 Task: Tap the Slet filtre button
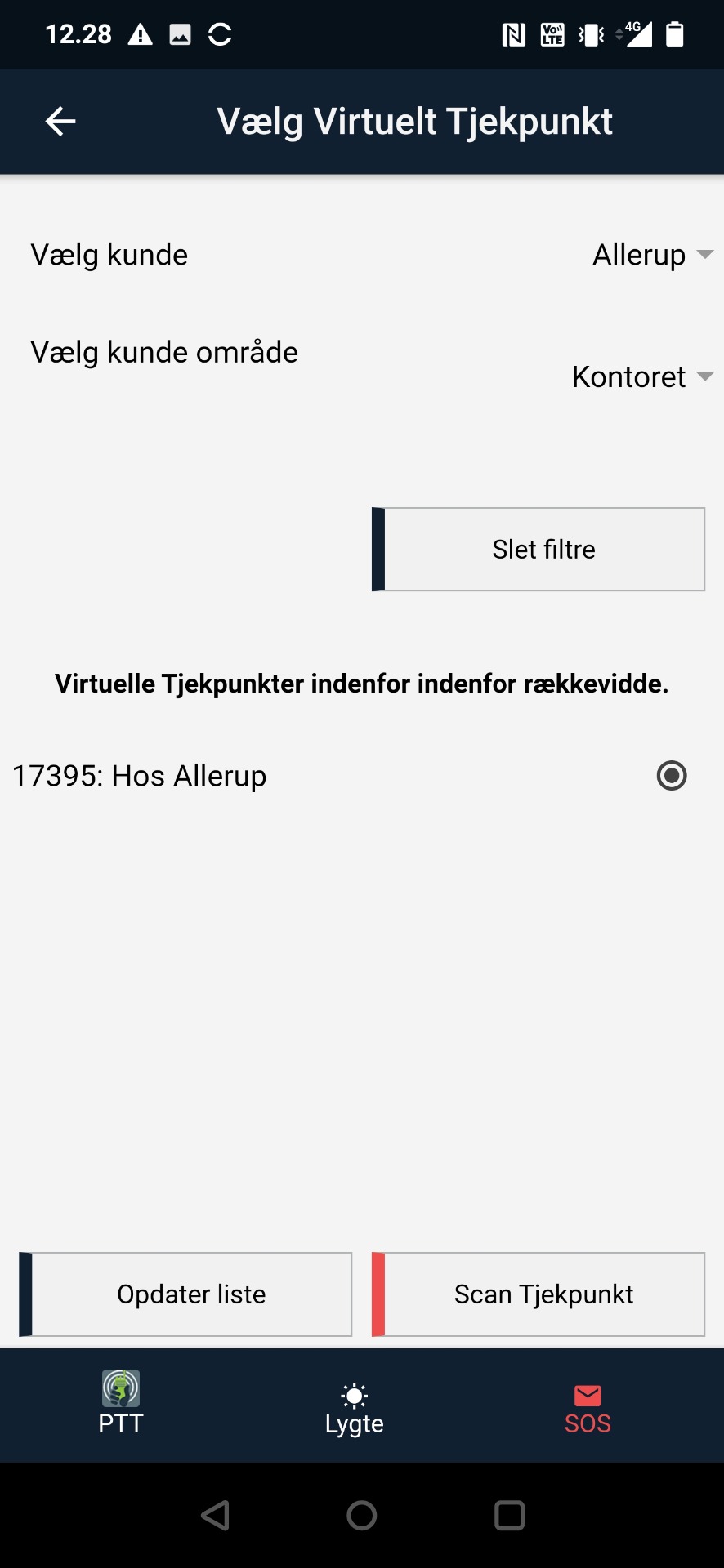(539, 550)
